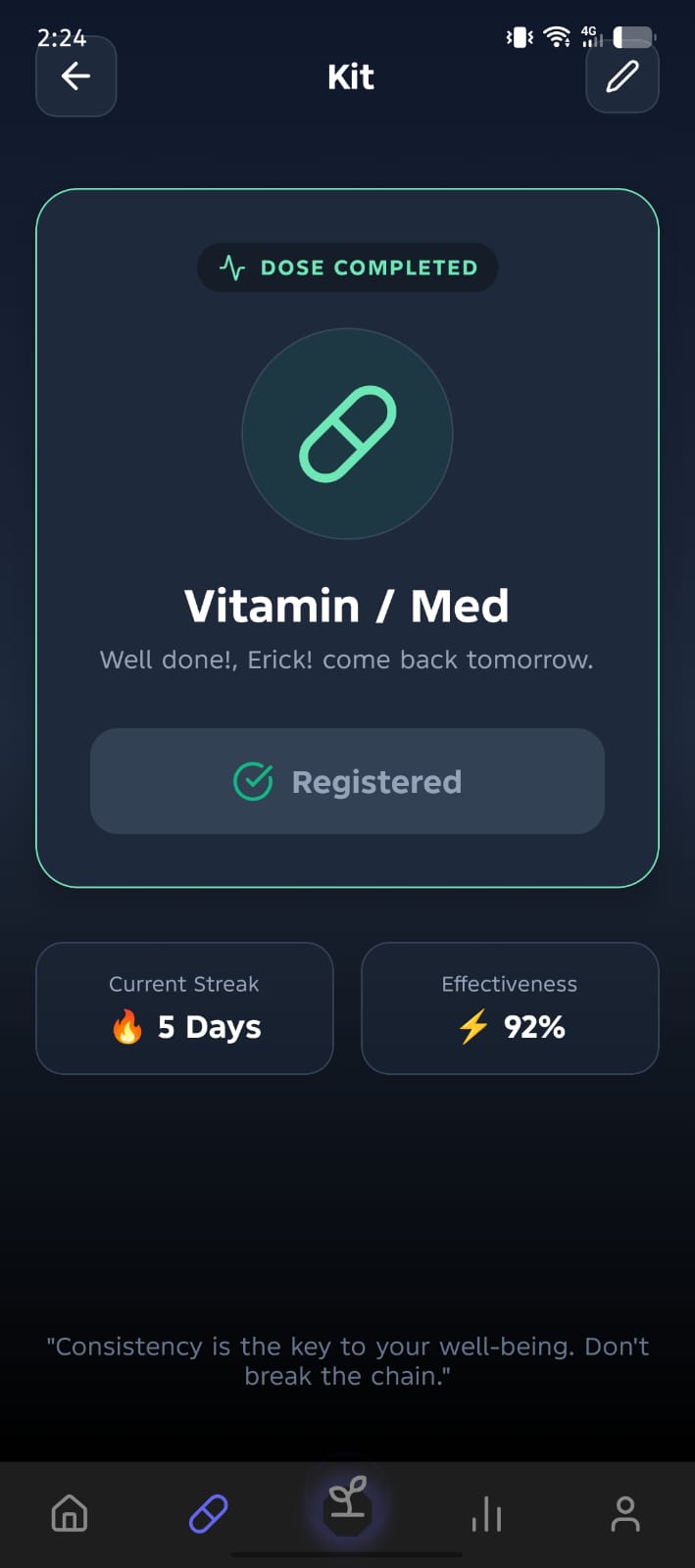Tap the Registered dose button

coord(347,781)
